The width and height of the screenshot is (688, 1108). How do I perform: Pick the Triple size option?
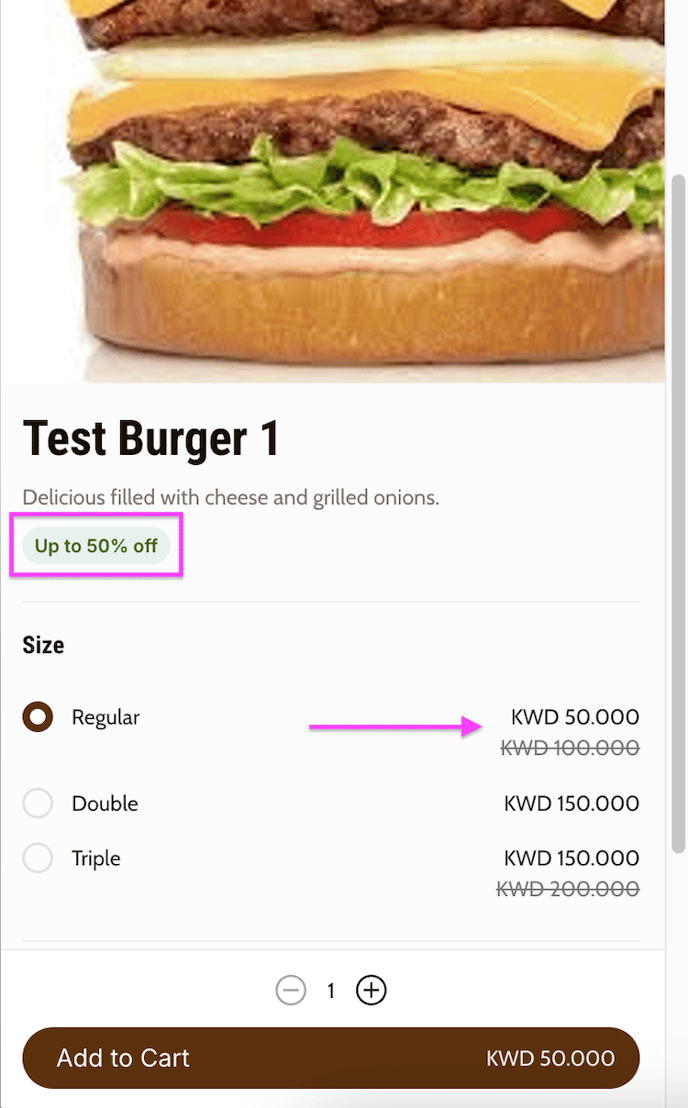38,858
